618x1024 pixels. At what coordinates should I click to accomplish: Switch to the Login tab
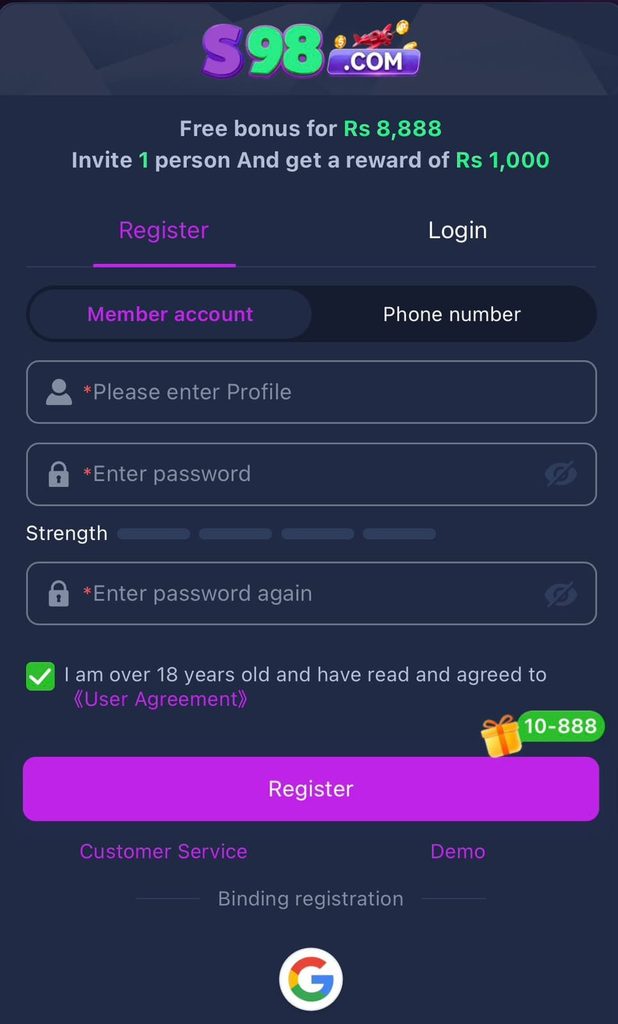[x=457, y=231]
